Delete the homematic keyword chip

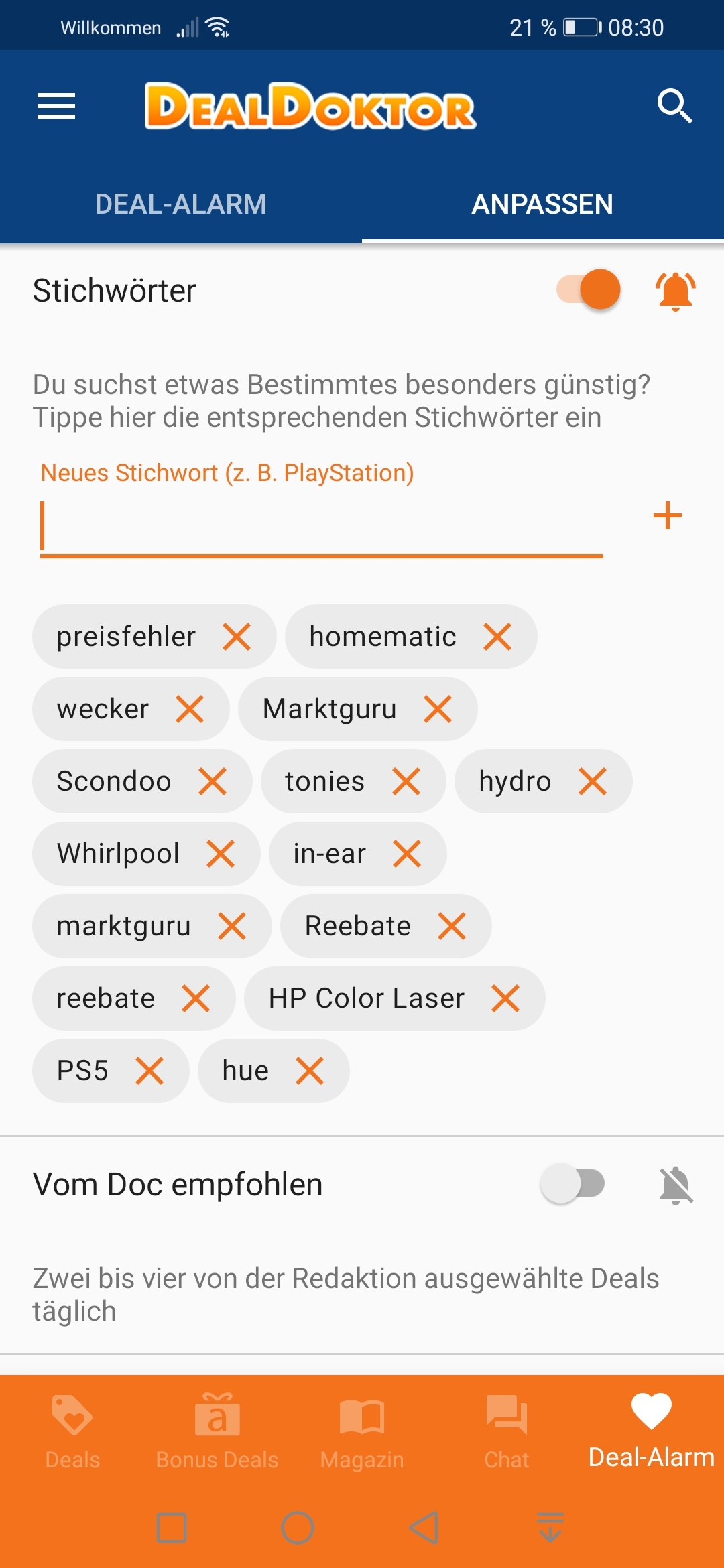coord(497,637)
